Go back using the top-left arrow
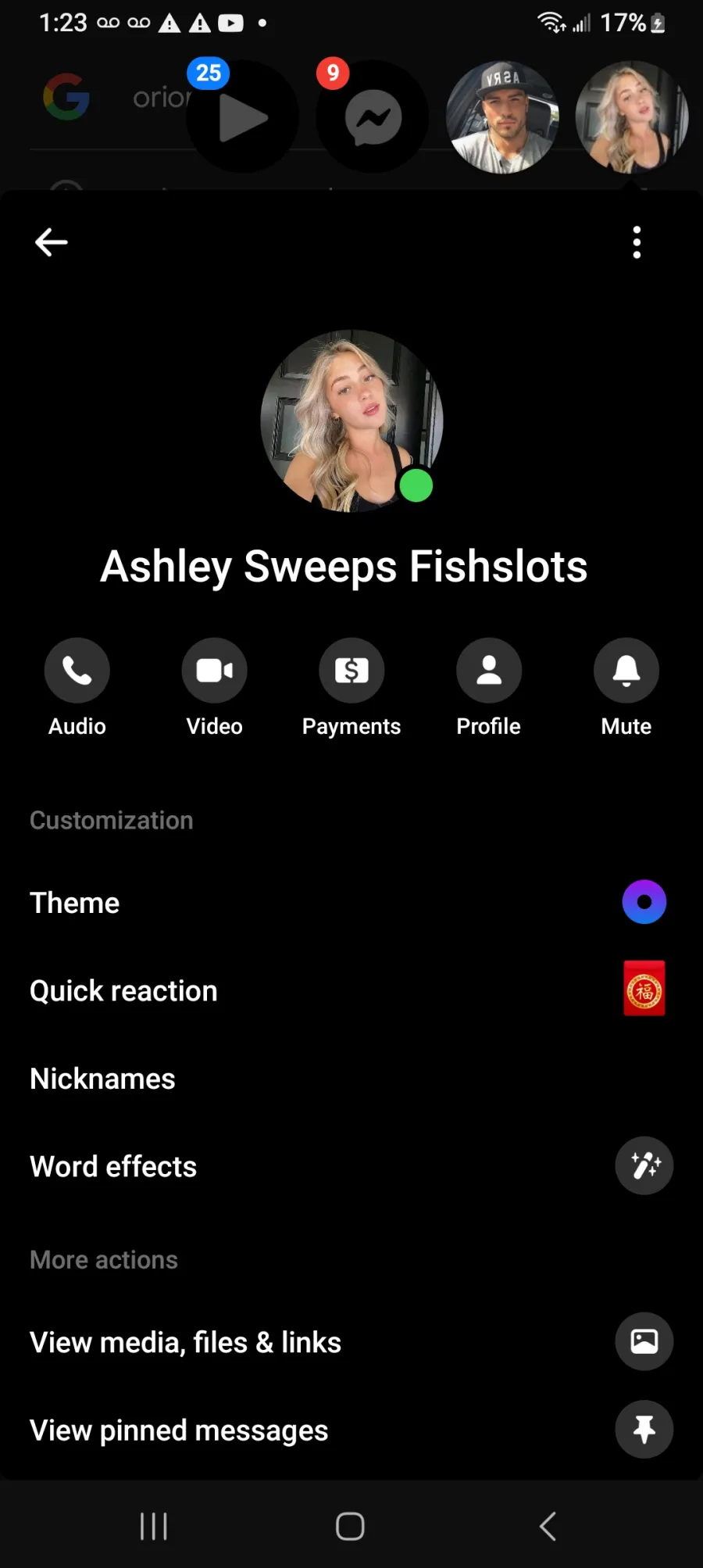 pos(52,242)
